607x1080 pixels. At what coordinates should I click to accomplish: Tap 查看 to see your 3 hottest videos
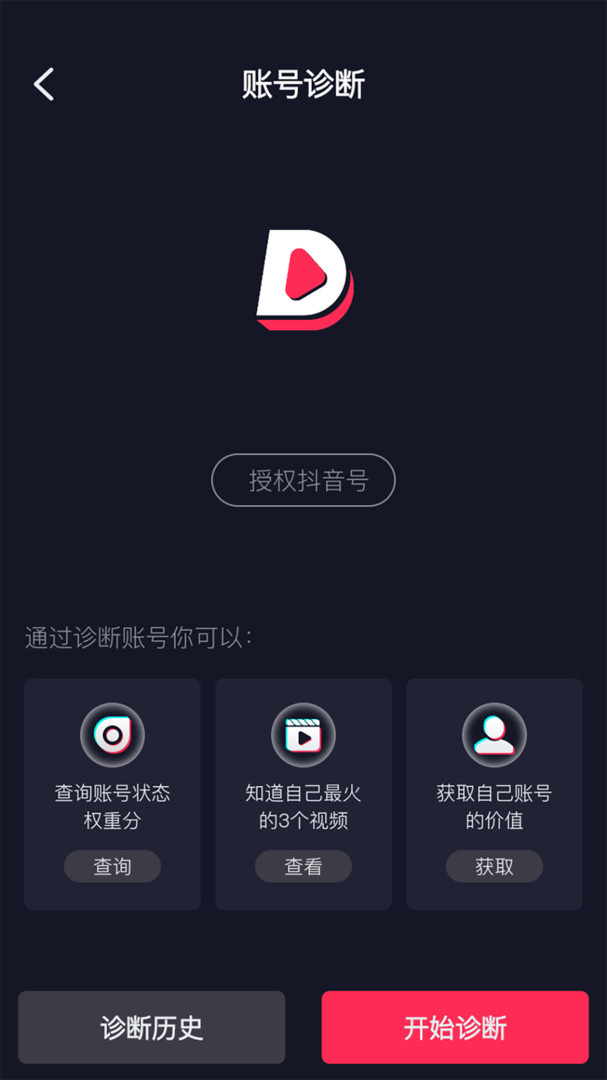coord(303,866)
